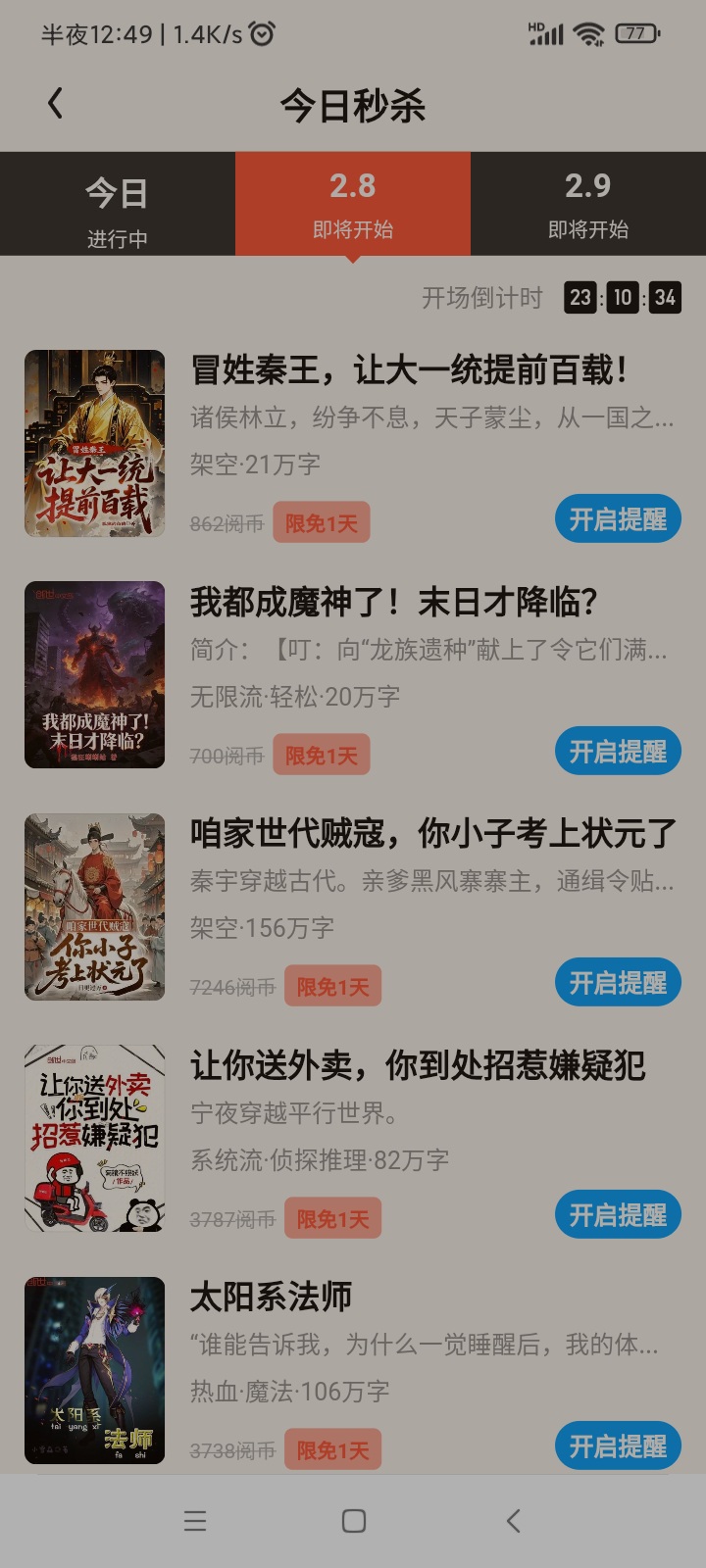
Task: Switch to the 今日 进行中 tab
Action: (x=118, y=205)
